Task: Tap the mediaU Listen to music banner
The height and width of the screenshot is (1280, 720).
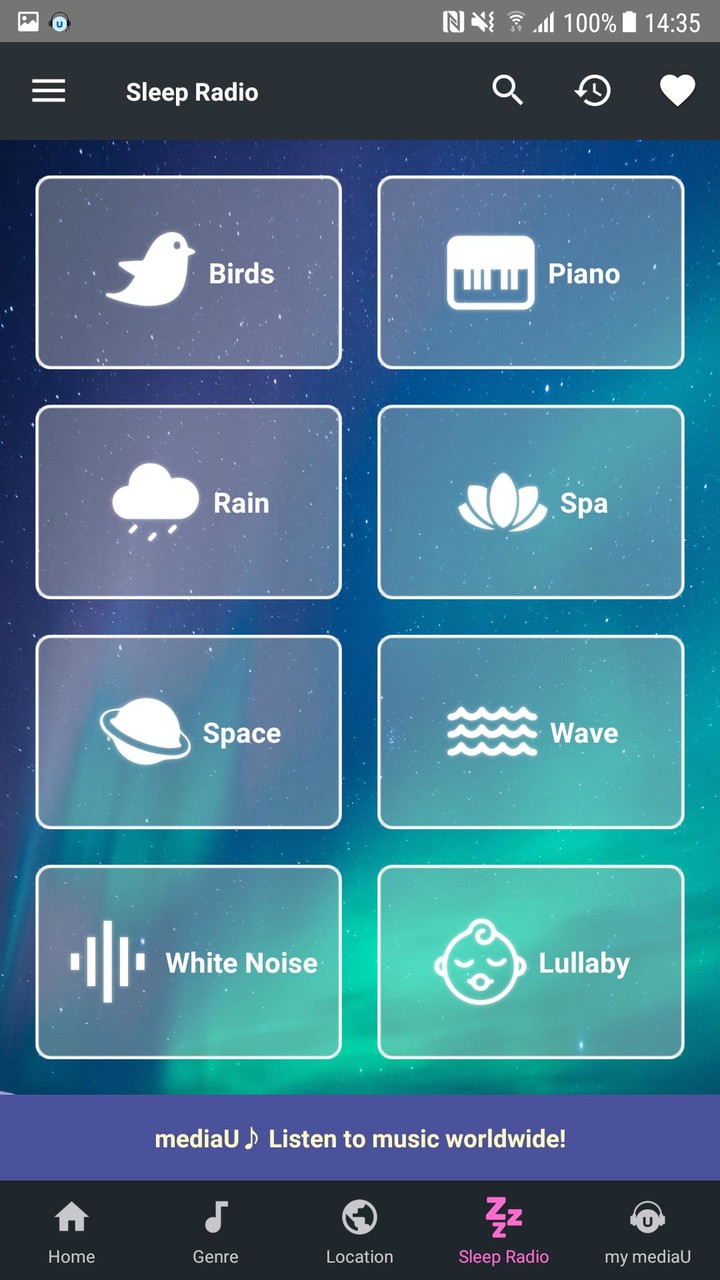Action: [360, 1138]
